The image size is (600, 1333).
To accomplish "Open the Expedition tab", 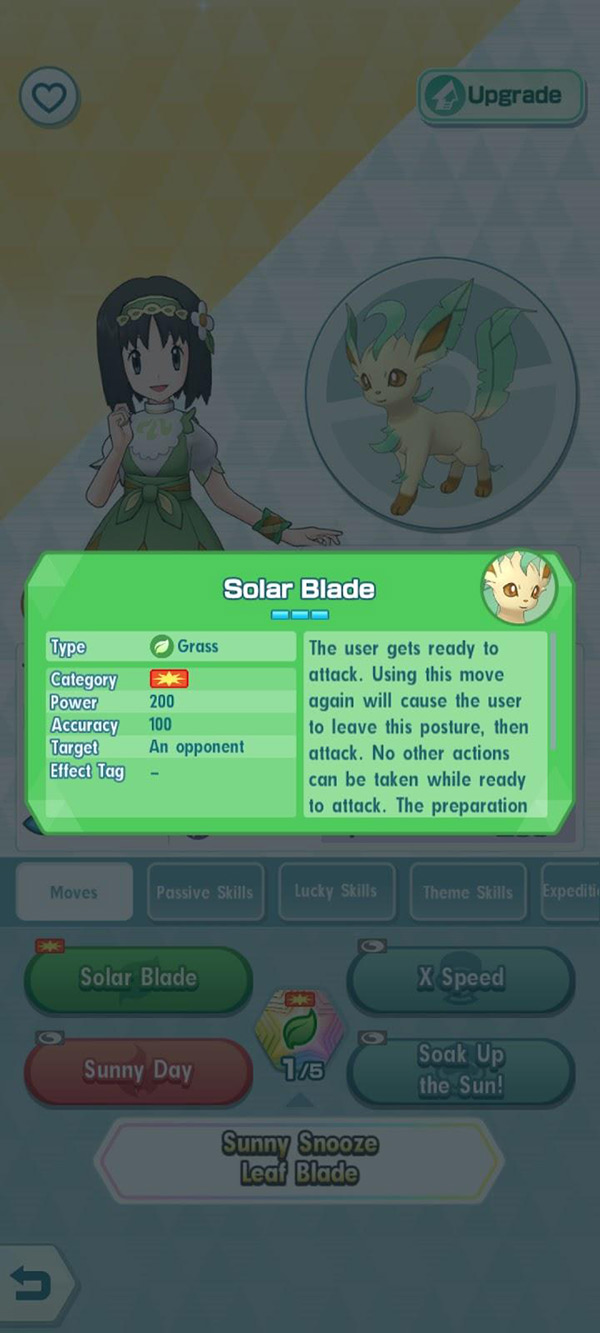I will point(569,892).
